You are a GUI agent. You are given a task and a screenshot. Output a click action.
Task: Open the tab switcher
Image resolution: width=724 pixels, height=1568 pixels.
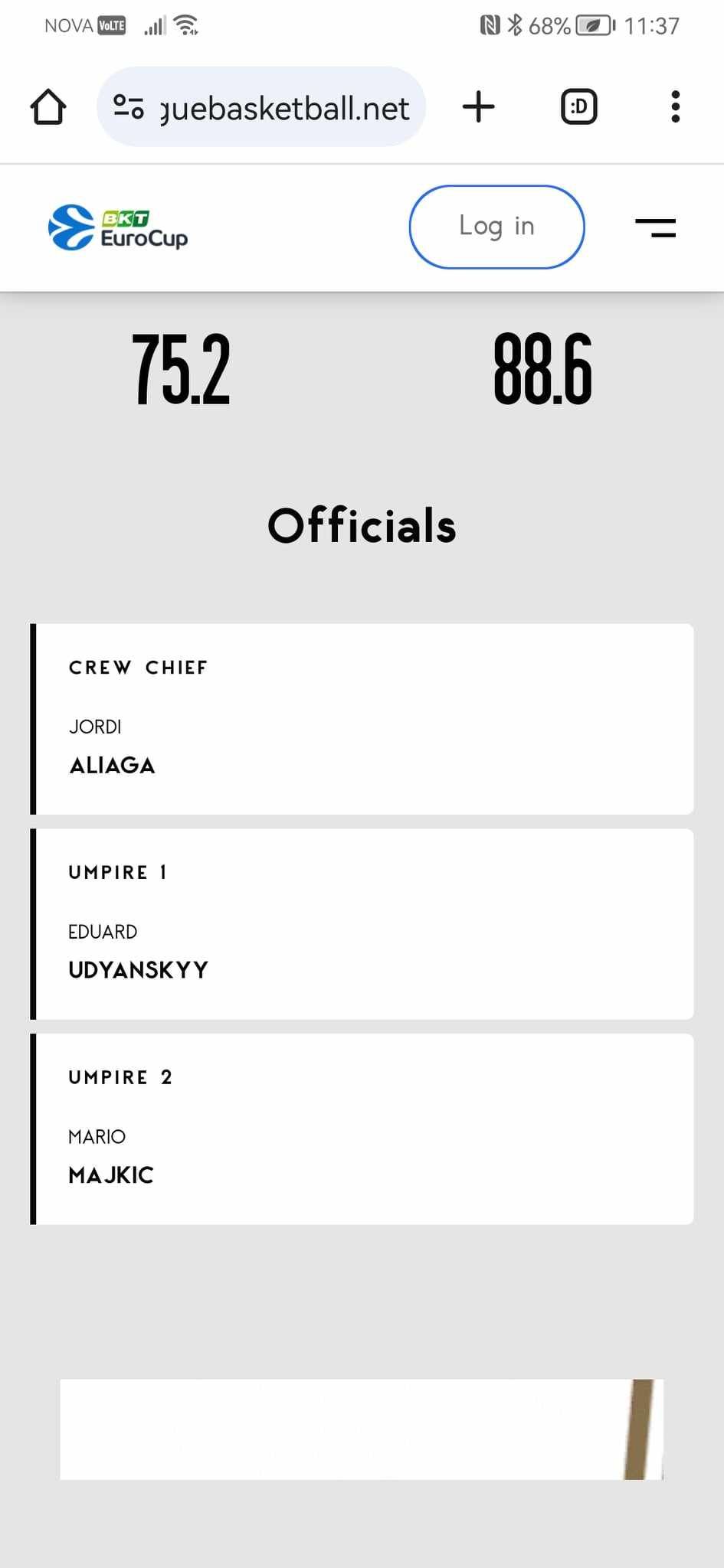click(579, 106)
